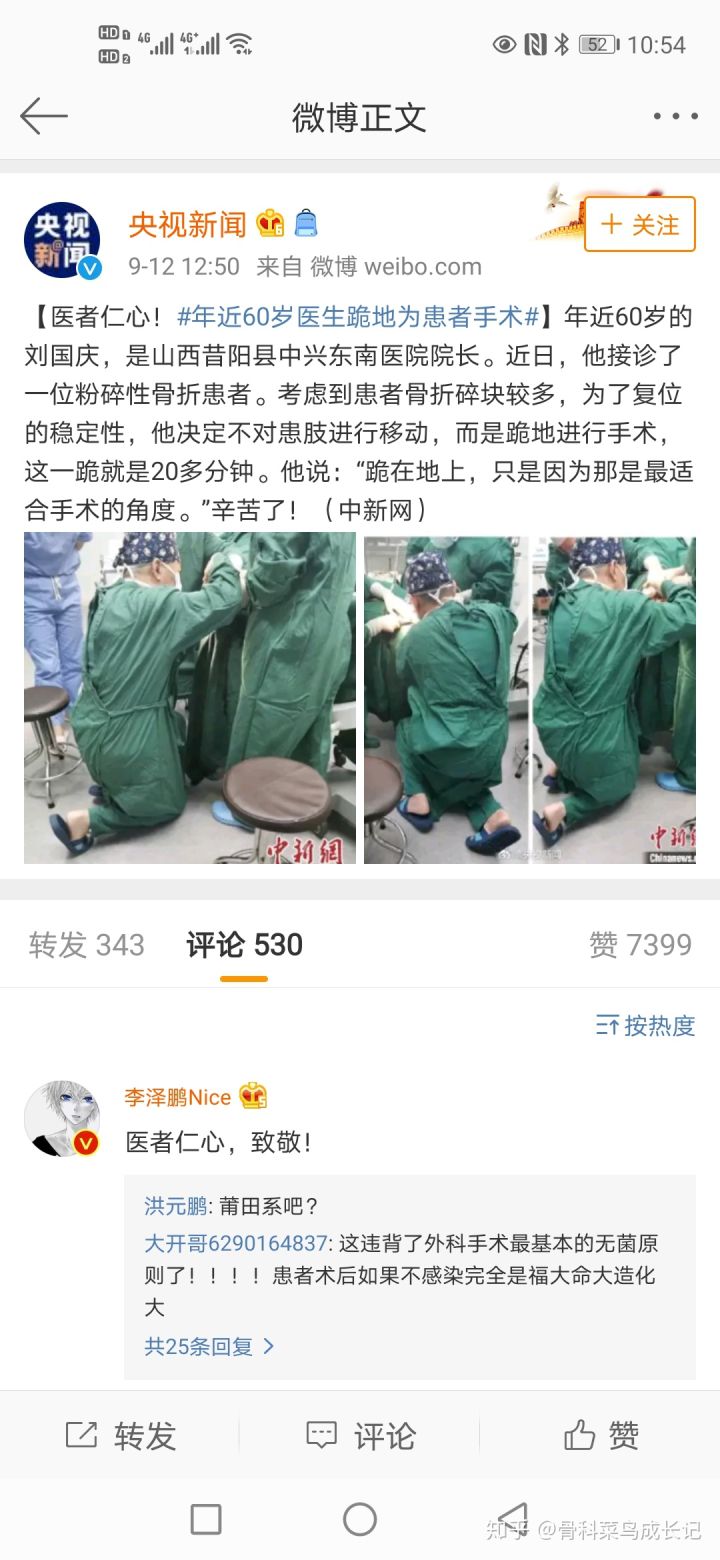The width and height of the screenshot is (720, 1560).
Task: Open 李泽鹏Nice's profile avatar
Action: [62, 1118]
